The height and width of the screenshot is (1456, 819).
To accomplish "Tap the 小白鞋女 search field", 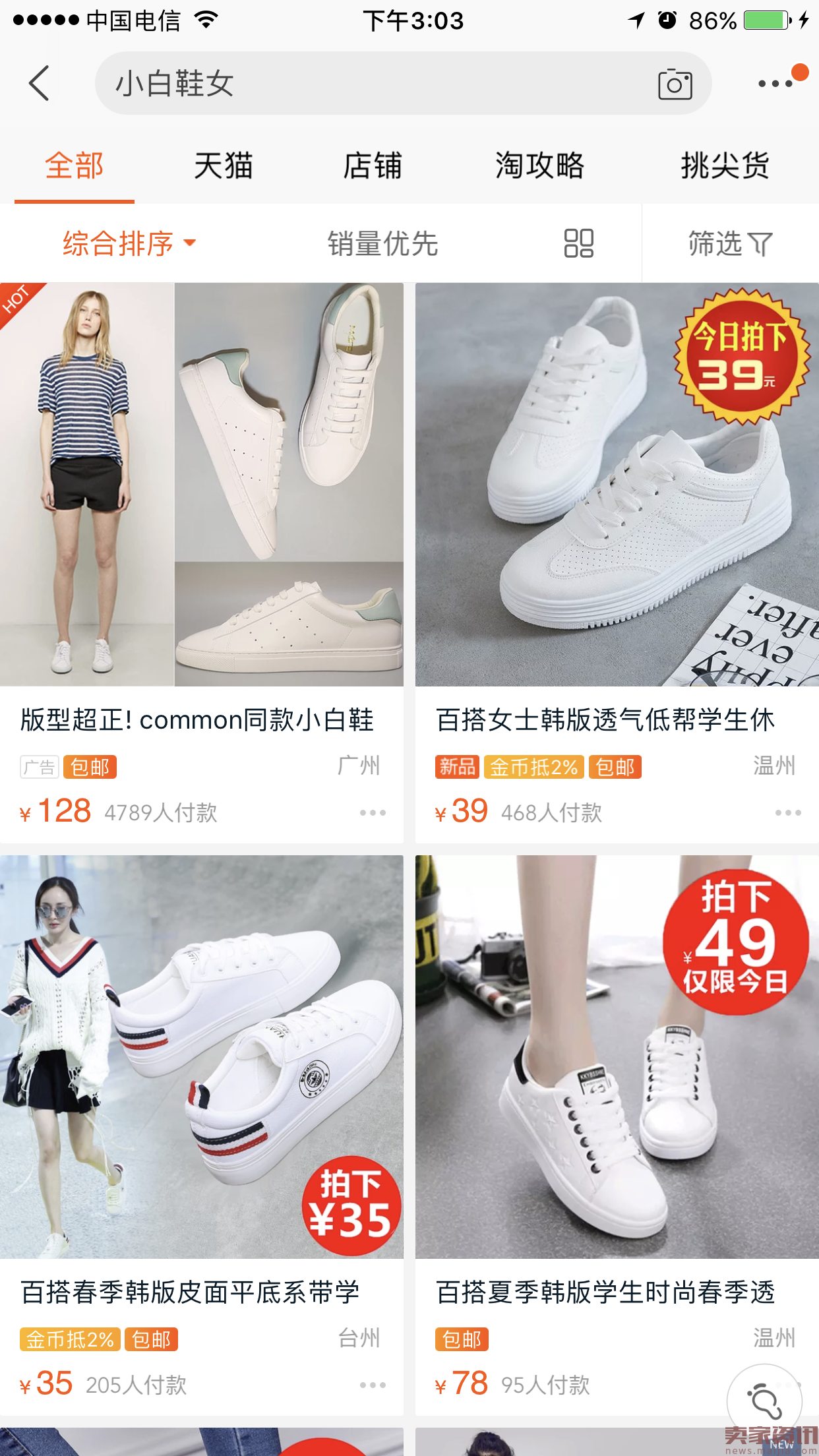I will [x=369, y=83].
